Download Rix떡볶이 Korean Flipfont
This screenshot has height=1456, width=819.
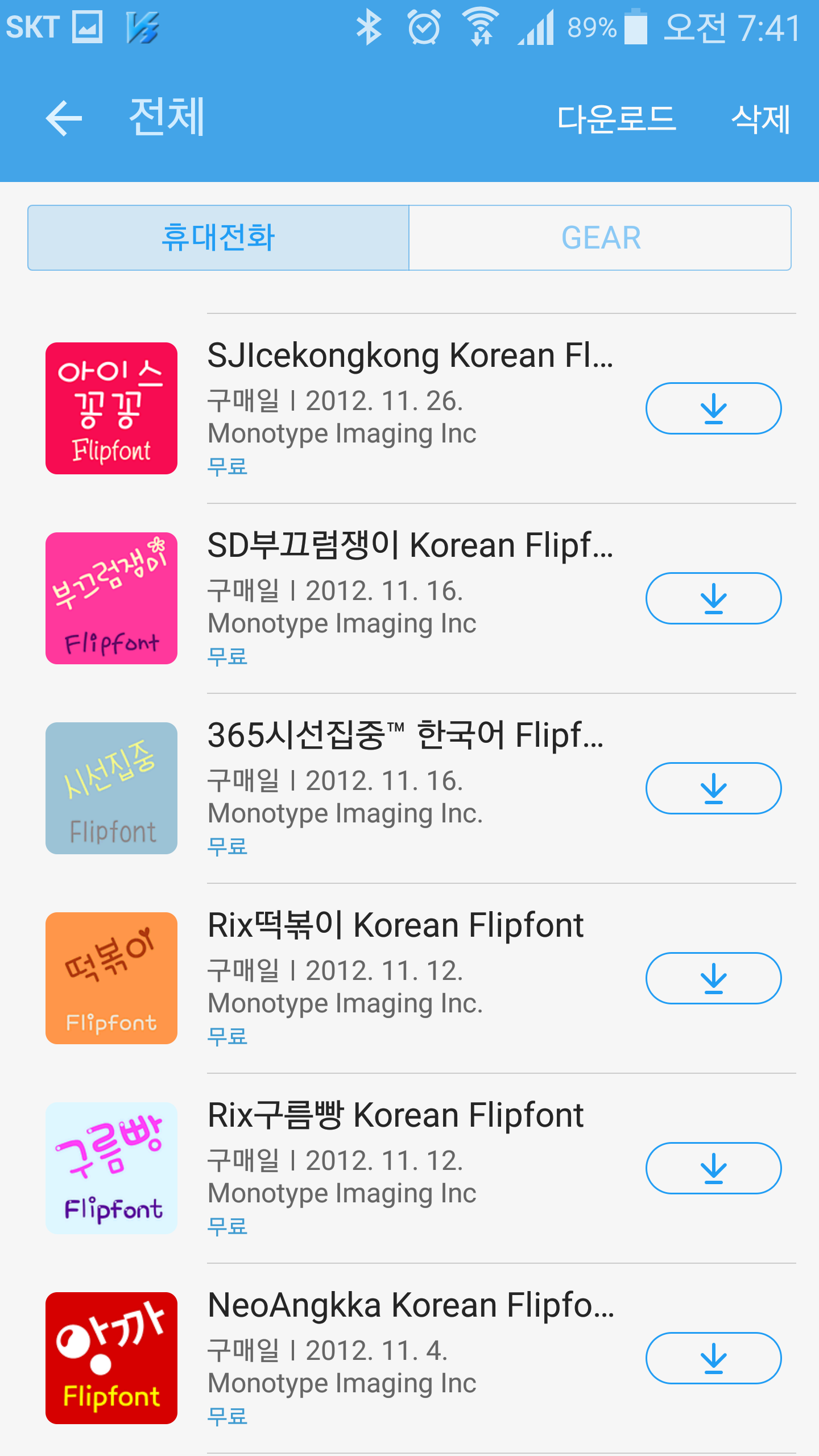(713, 978)
